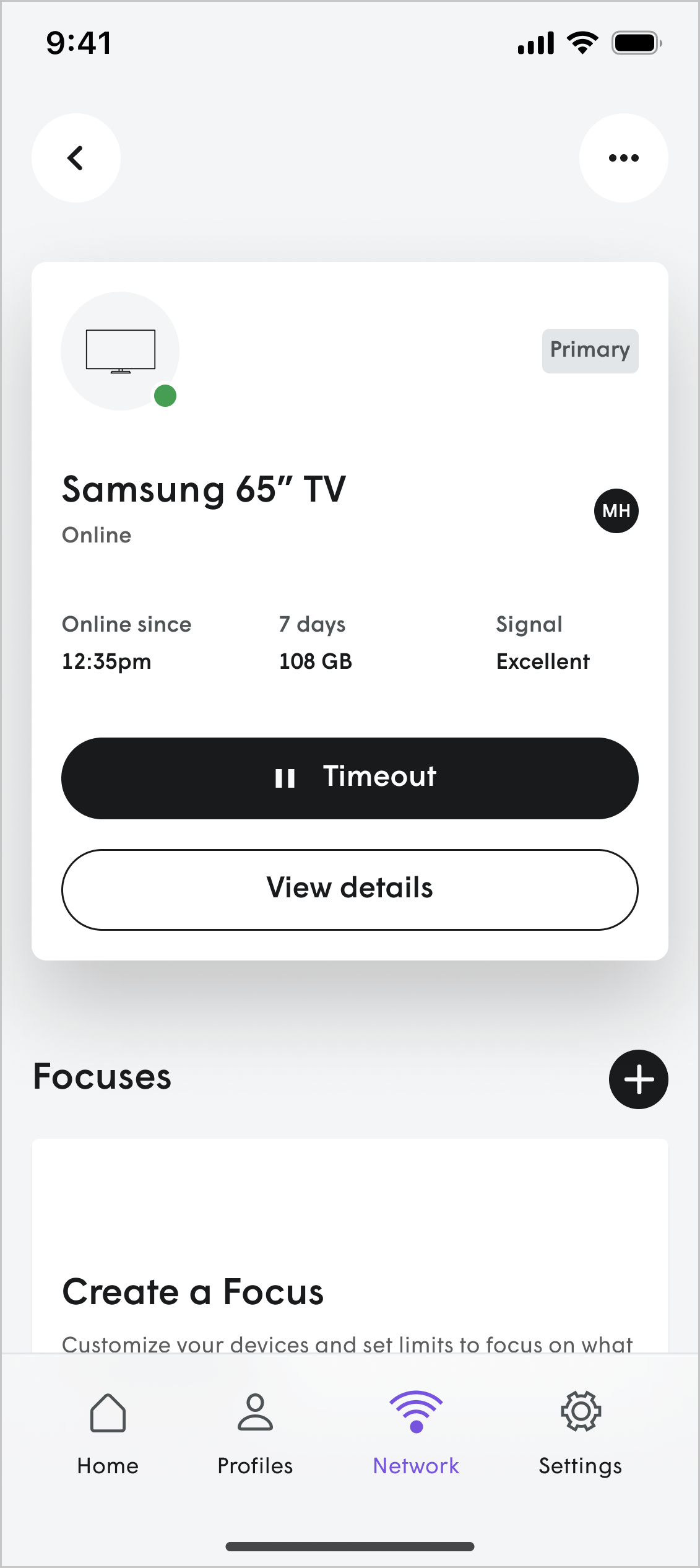The image size is (700, 1568).
Task: Tap the TV device thumbnail icon
Action: (x=121, y=351)
